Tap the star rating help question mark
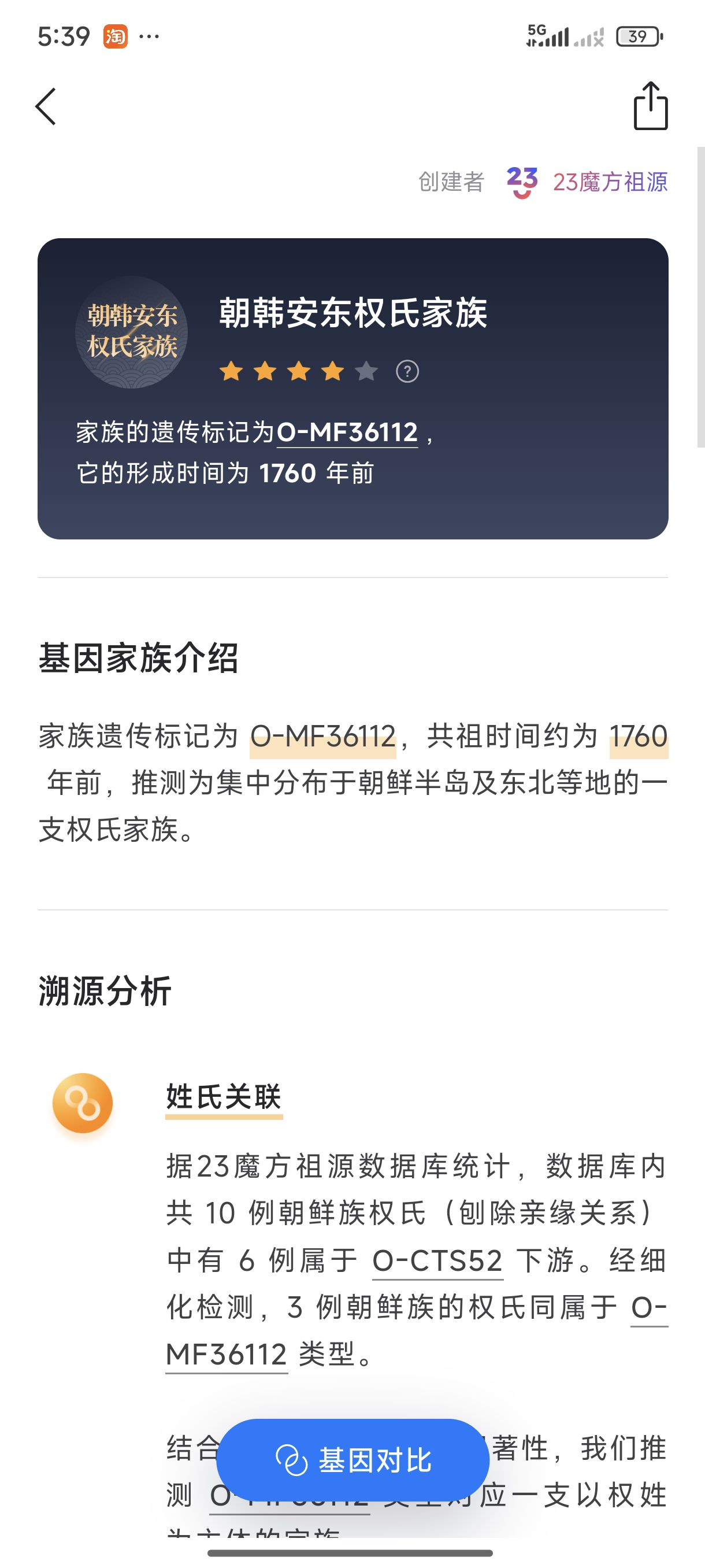The height and width of the screenshot is (1568, 705). [407, 371]
